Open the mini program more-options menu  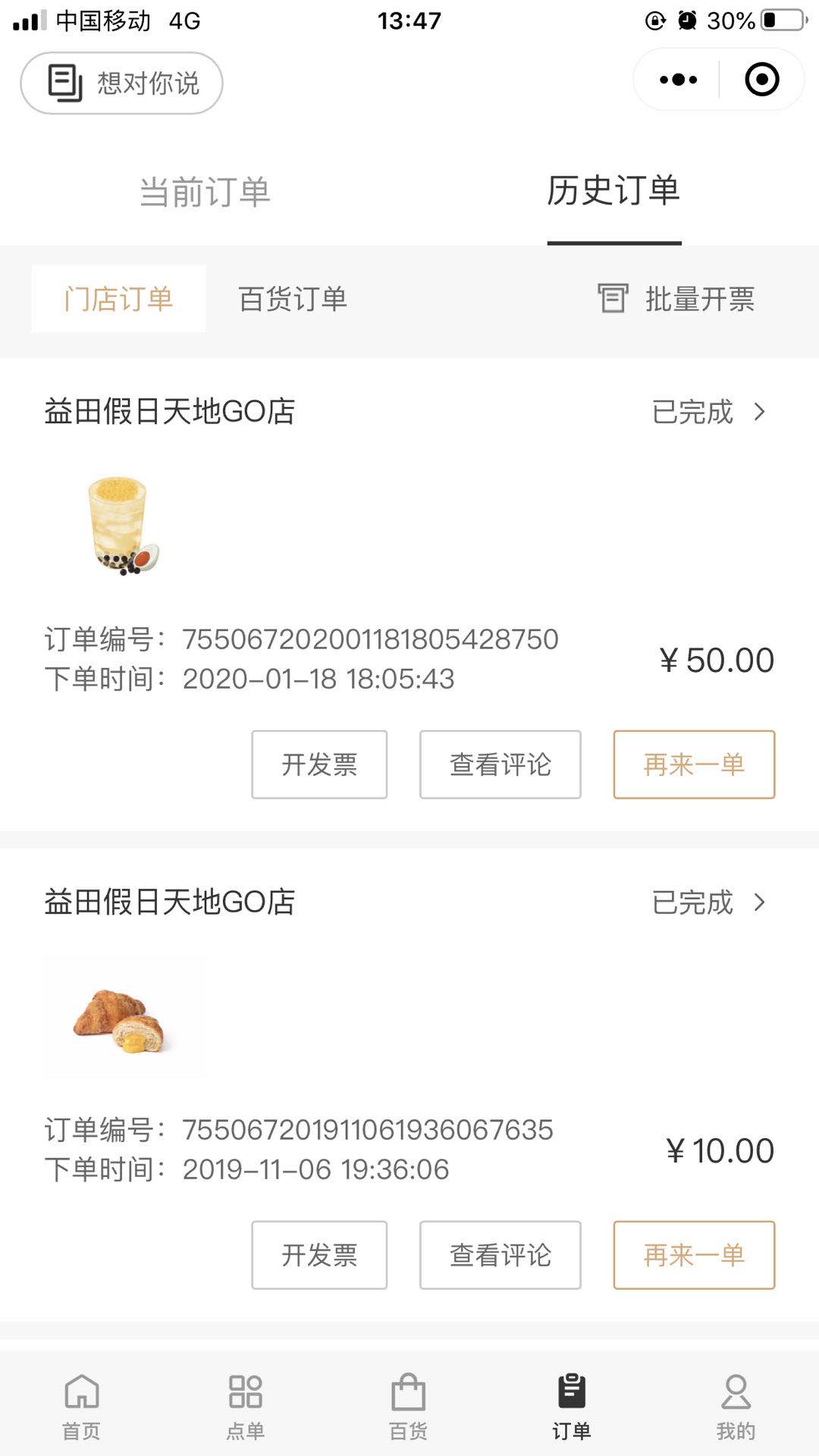(678, 80)
